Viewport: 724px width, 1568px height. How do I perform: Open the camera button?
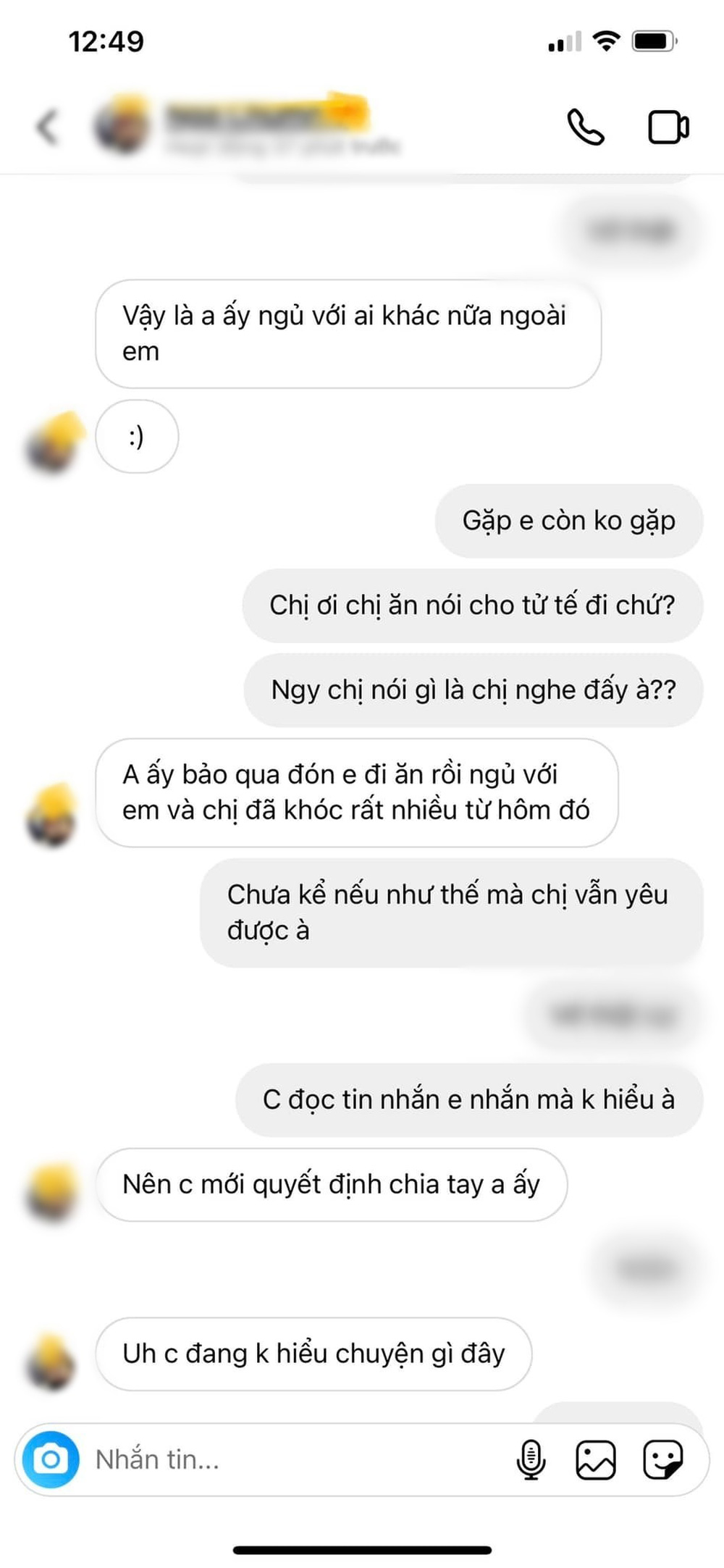[x=51, y=1459]
